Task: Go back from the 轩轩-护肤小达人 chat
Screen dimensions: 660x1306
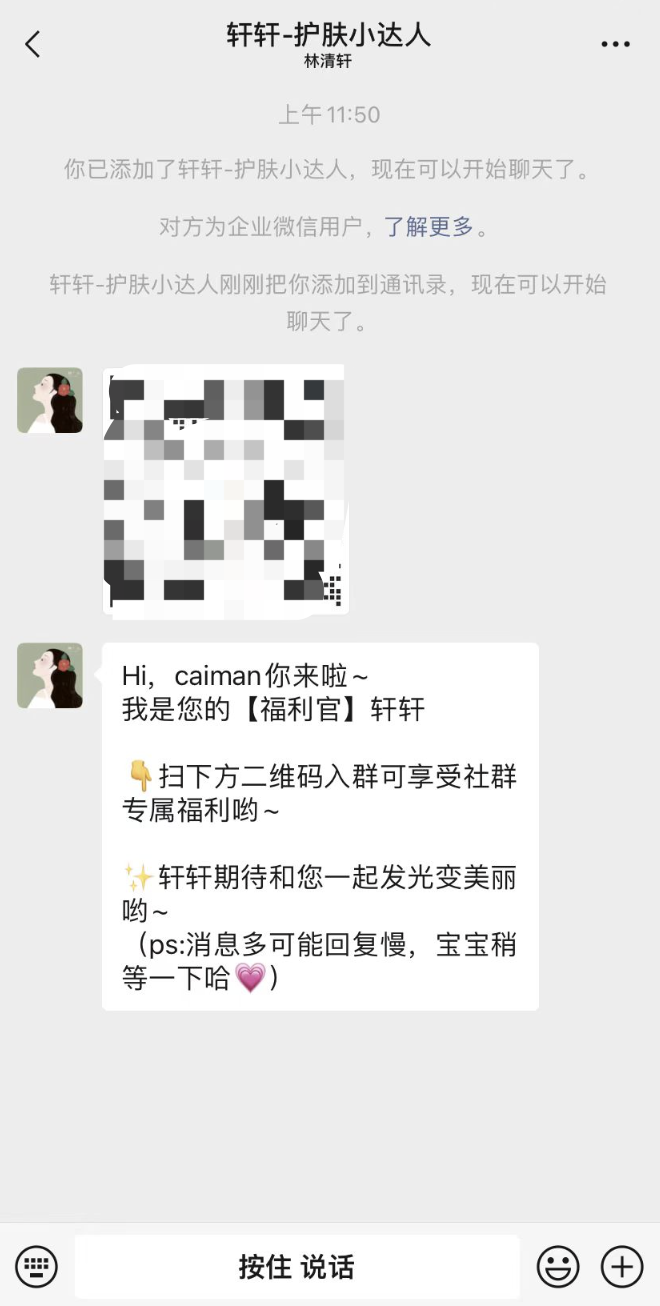Action: (33, 44)
